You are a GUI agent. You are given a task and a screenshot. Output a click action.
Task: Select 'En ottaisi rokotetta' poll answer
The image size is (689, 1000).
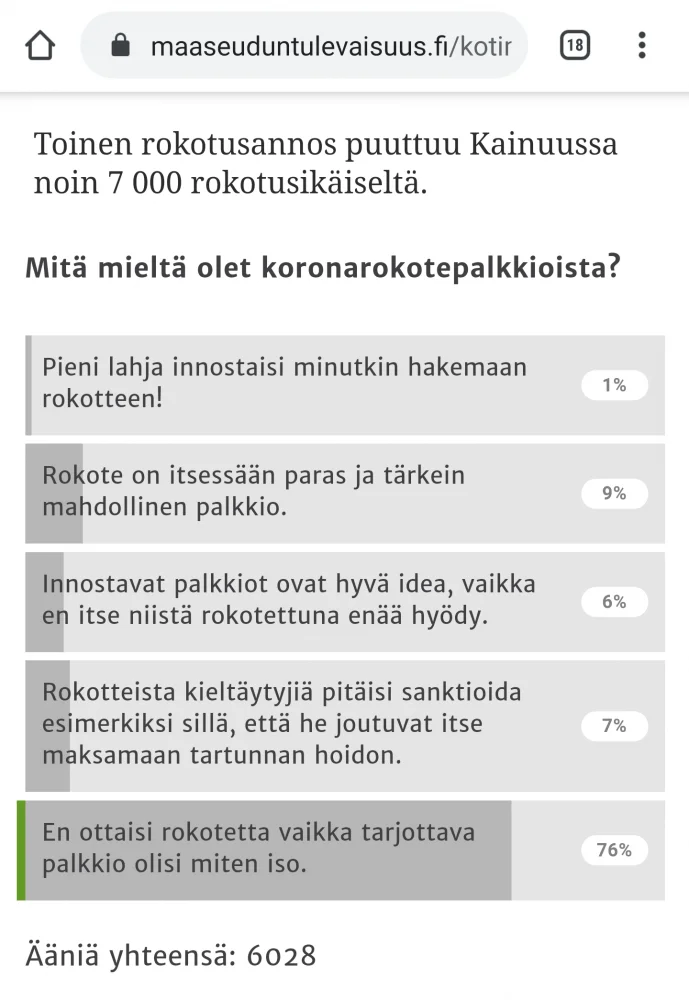coord(344,849)
